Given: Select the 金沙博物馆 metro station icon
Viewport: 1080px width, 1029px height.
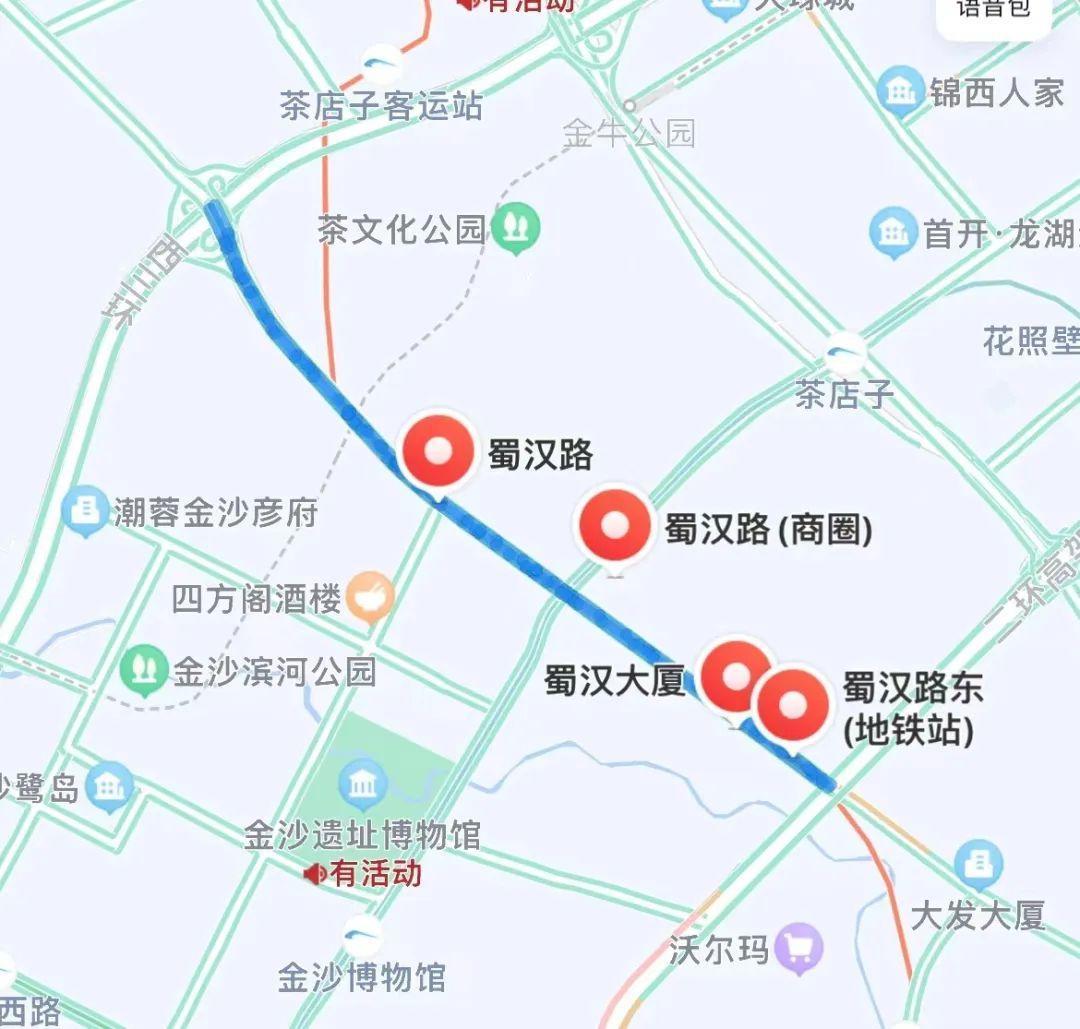Looking at the screenshot, I should coord(361,937).
